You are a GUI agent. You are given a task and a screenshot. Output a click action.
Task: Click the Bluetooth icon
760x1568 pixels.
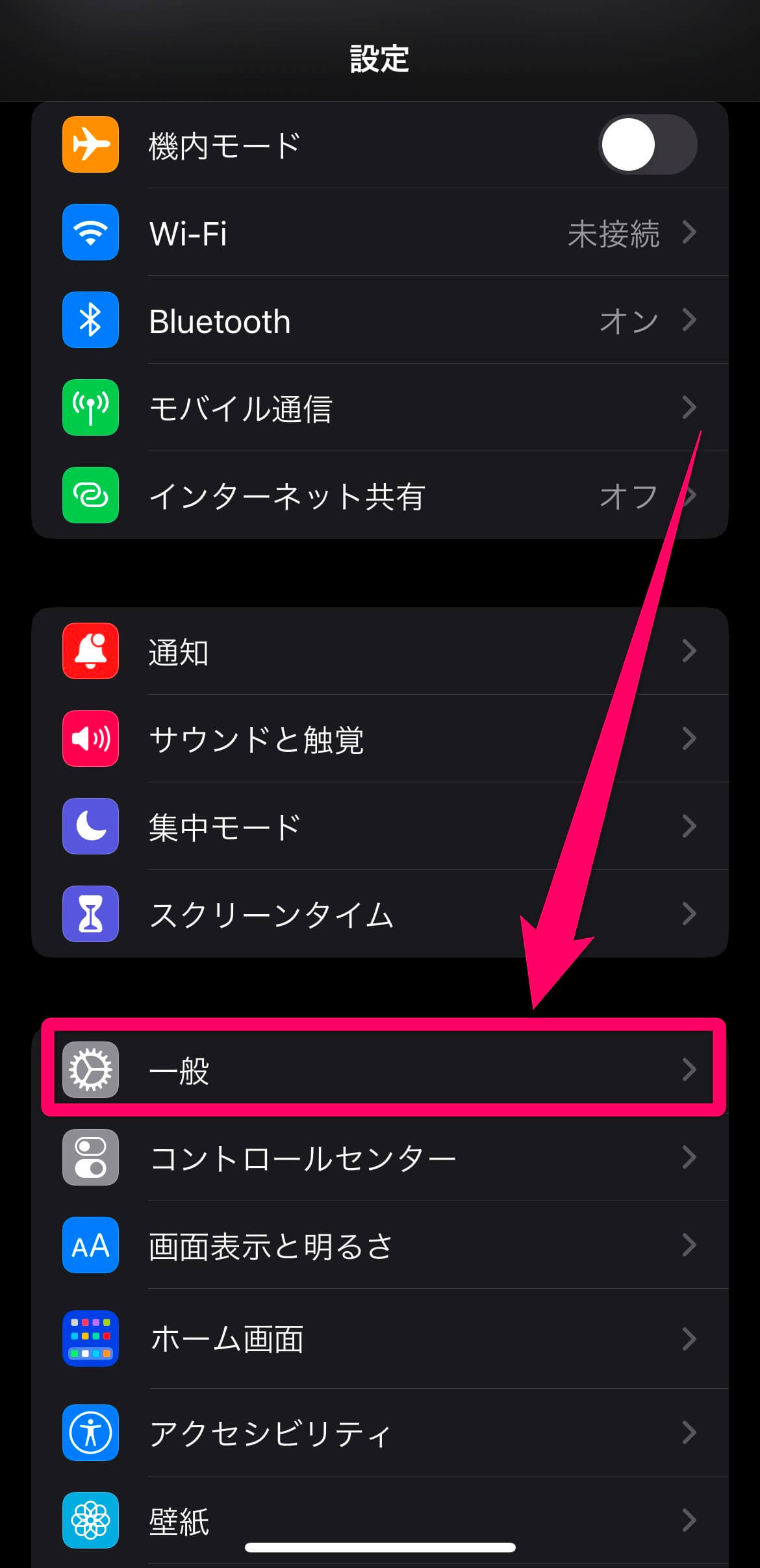[x=90, y=321]
